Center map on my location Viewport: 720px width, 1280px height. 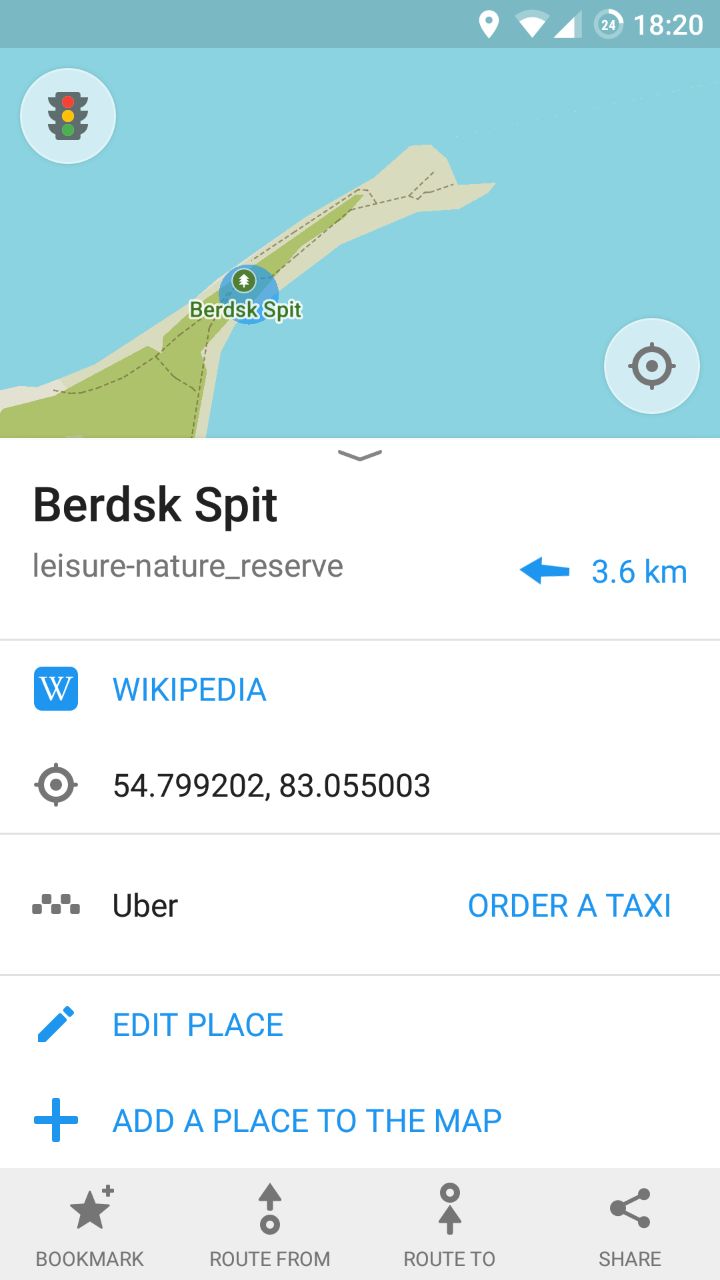click(652, 366)
